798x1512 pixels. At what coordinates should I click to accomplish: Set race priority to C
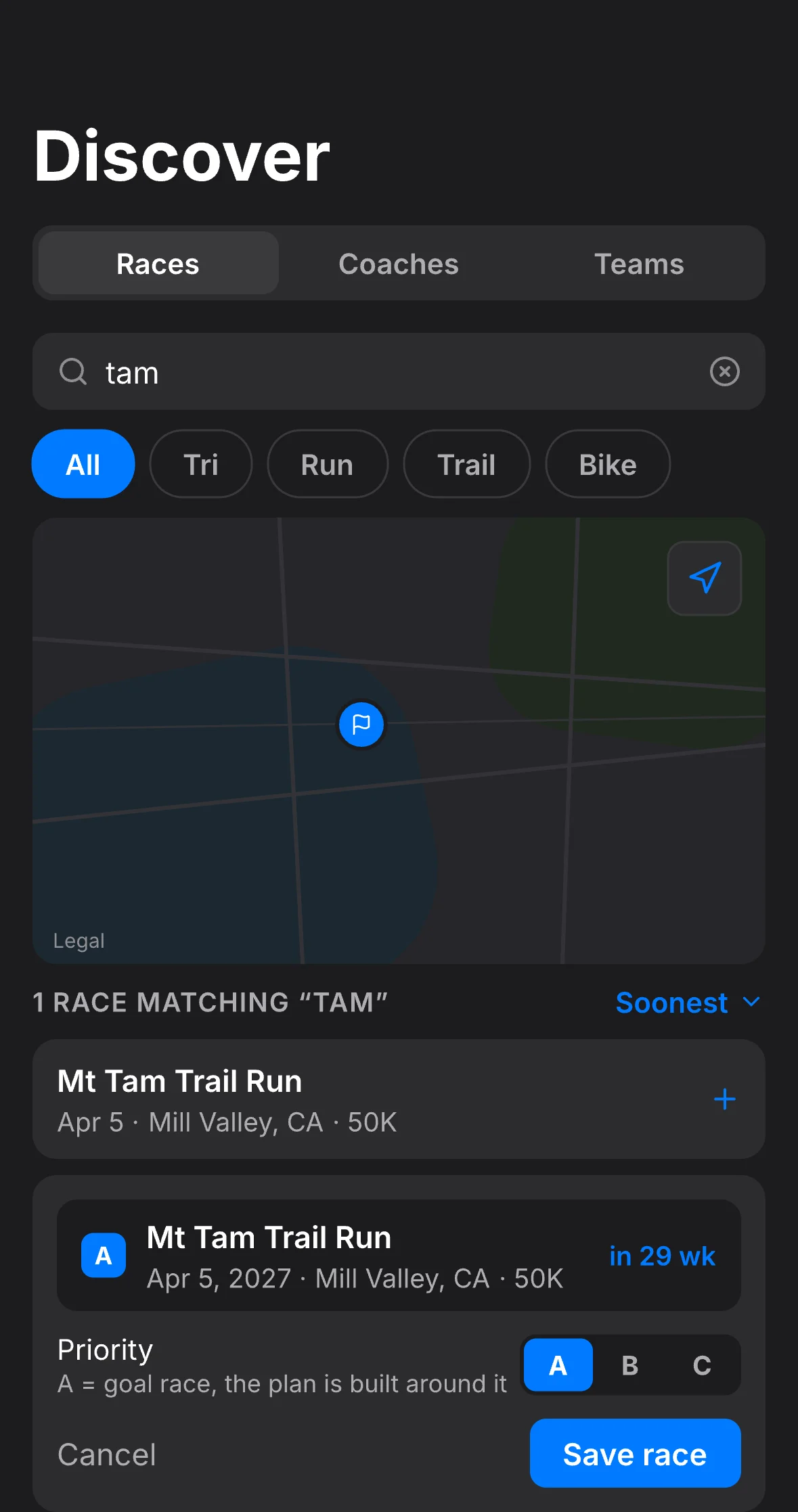click(702, 1365)
